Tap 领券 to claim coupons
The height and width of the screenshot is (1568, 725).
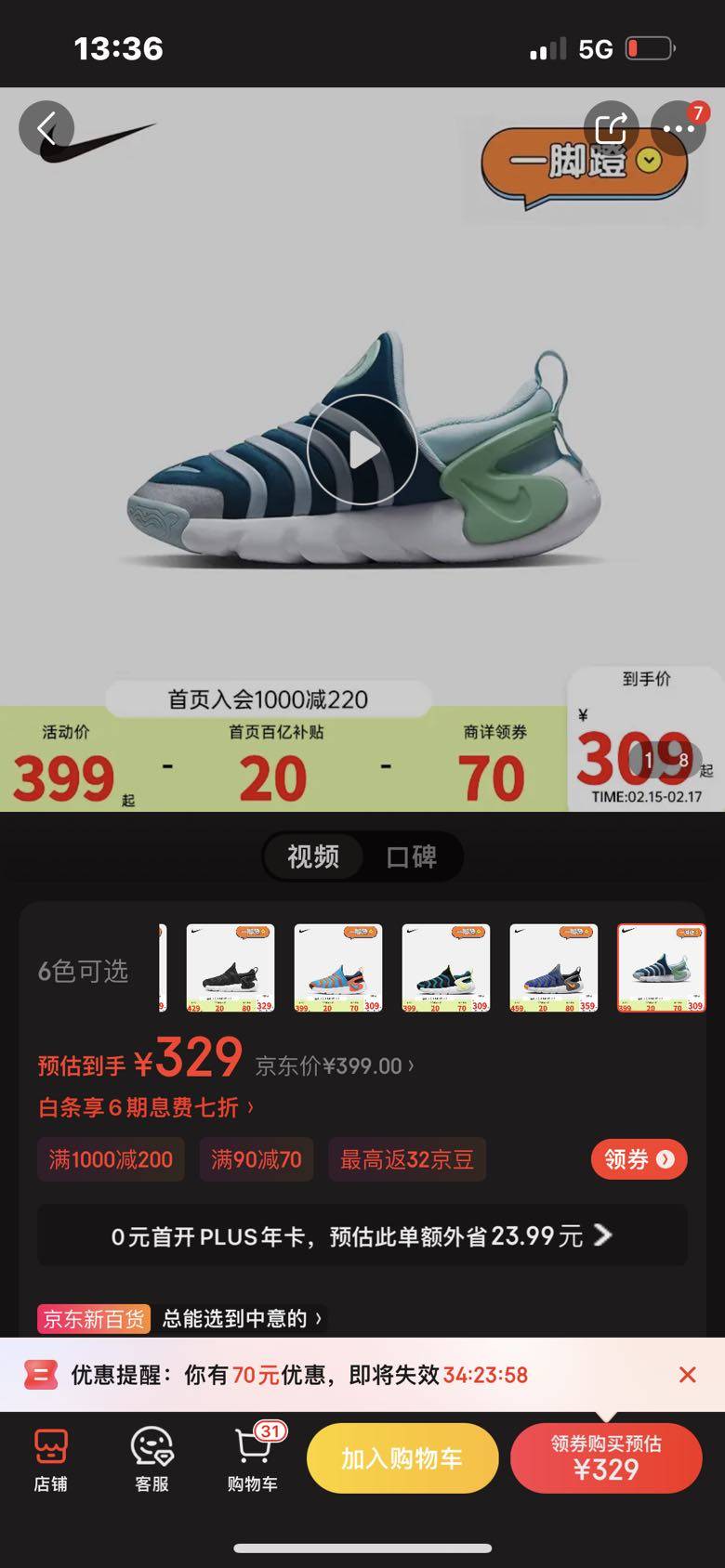(639, 1159)
